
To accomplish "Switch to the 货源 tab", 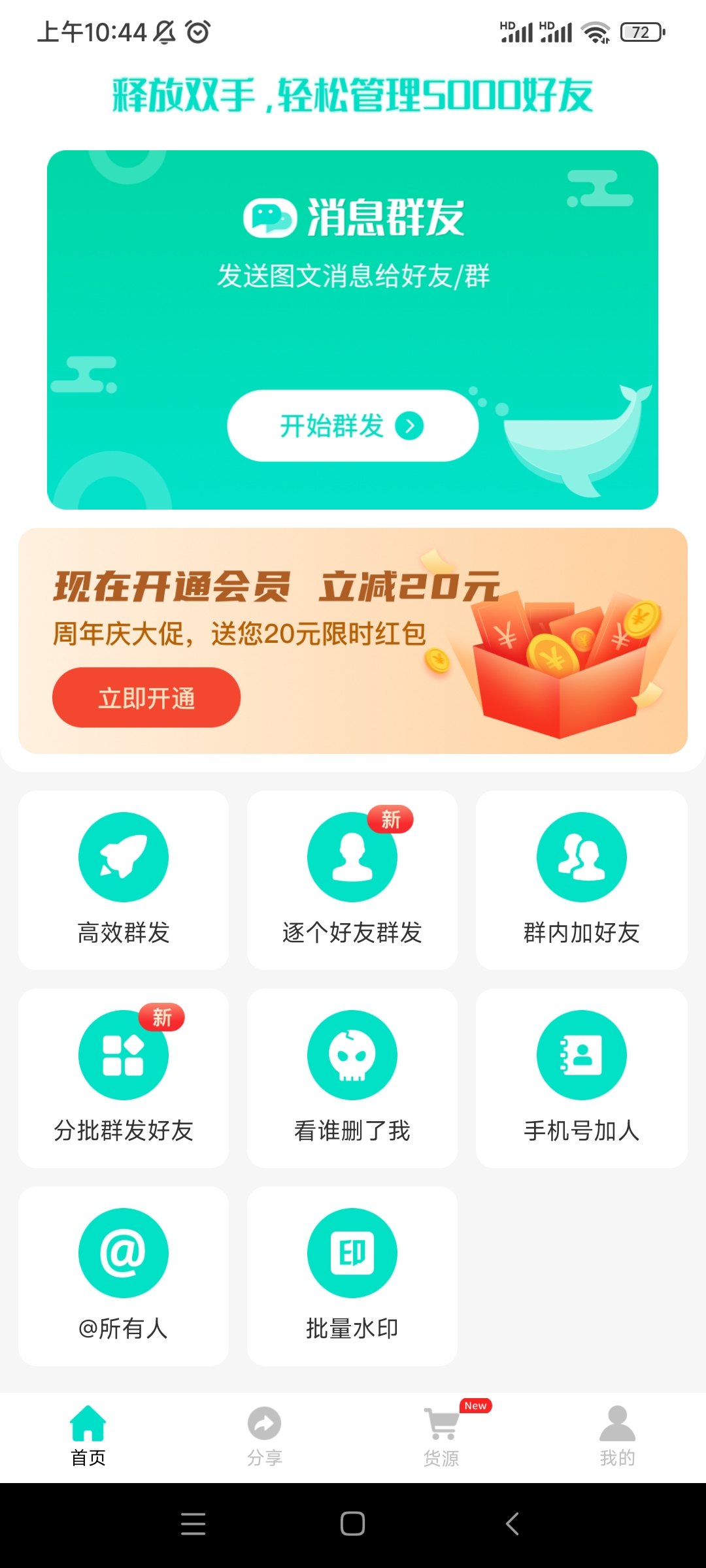I will tap(441, 1436).
